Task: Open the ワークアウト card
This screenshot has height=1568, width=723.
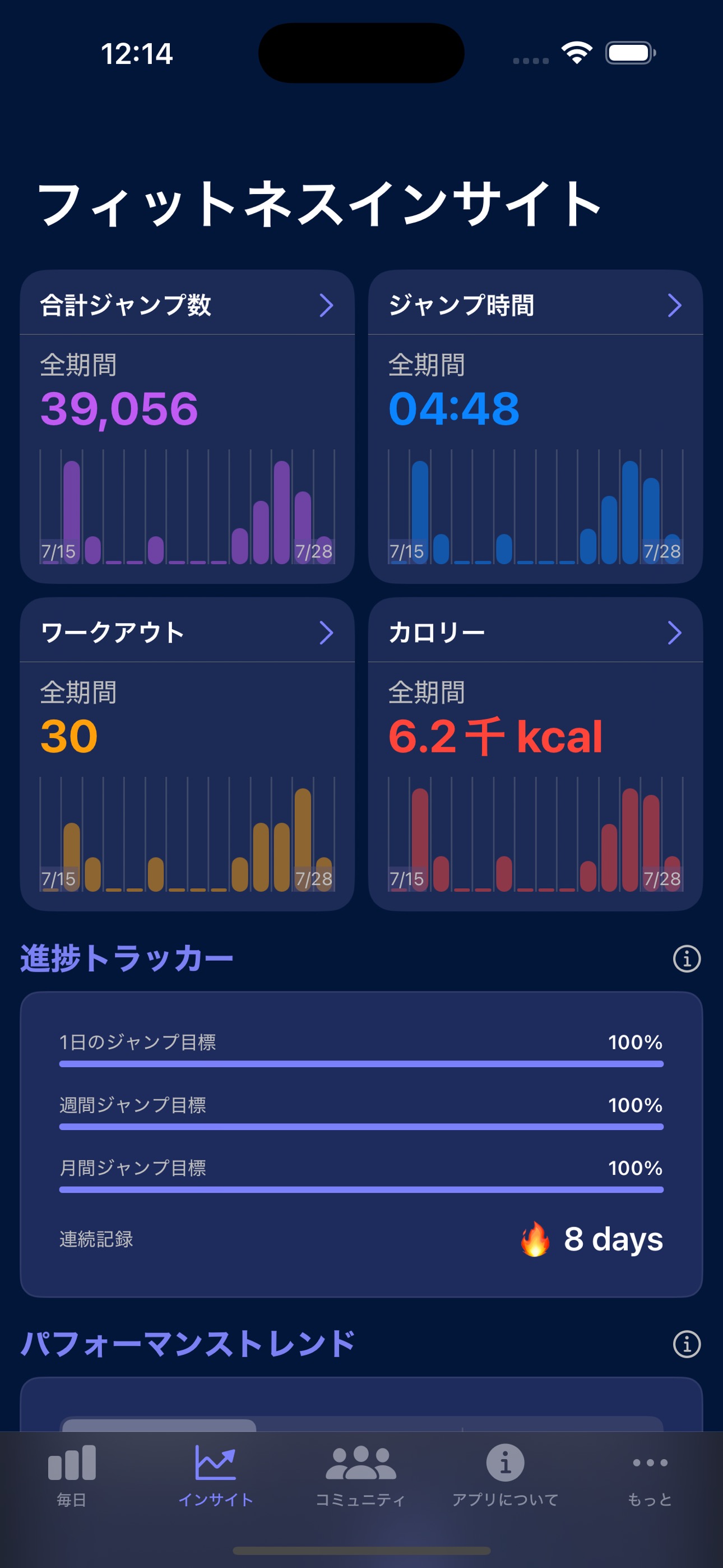Action: click(x=187, y=633)
